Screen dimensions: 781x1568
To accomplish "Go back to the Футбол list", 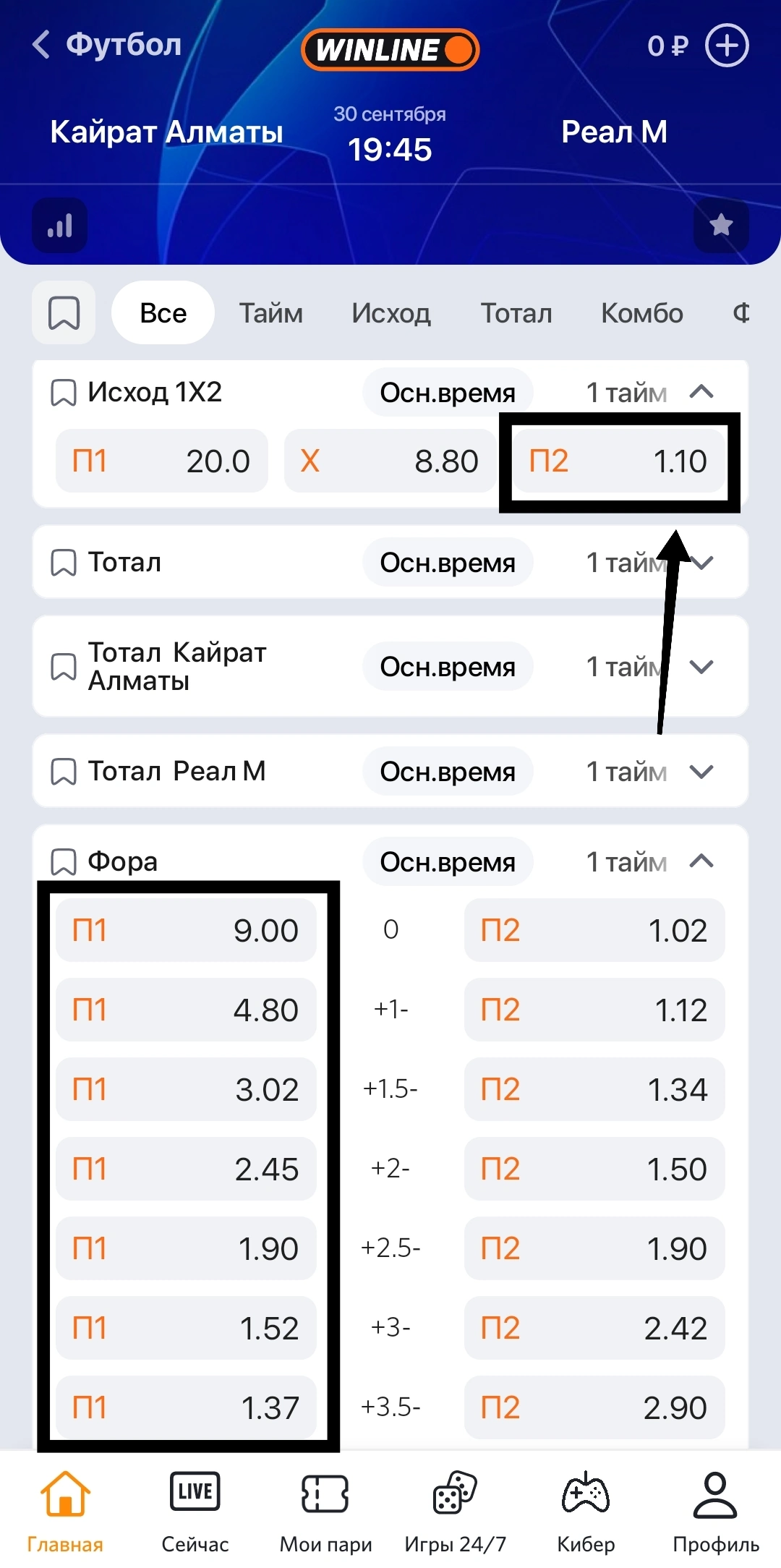I will click(x=106, y=45).
